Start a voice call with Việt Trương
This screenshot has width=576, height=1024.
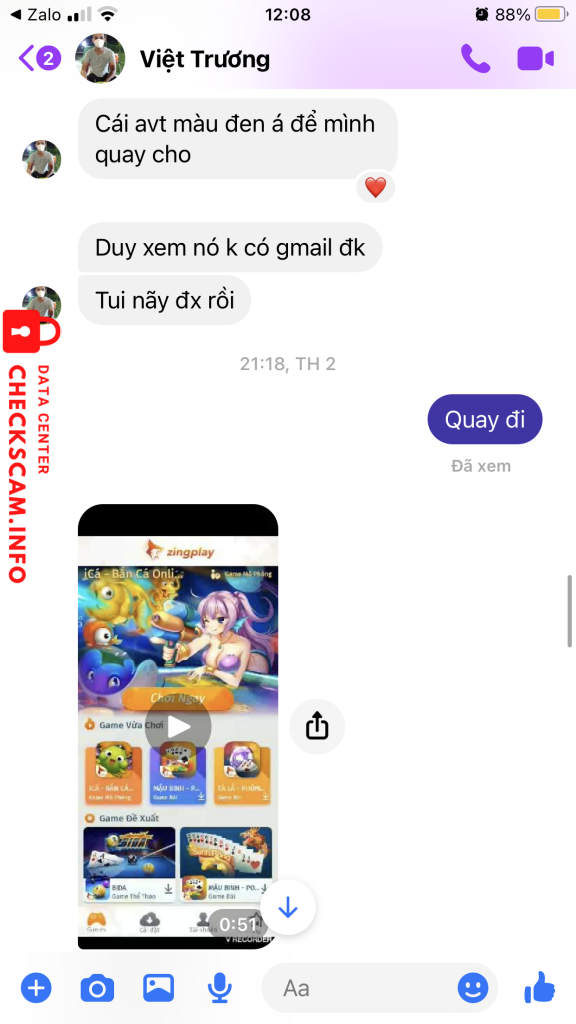(x=475, y=59)
